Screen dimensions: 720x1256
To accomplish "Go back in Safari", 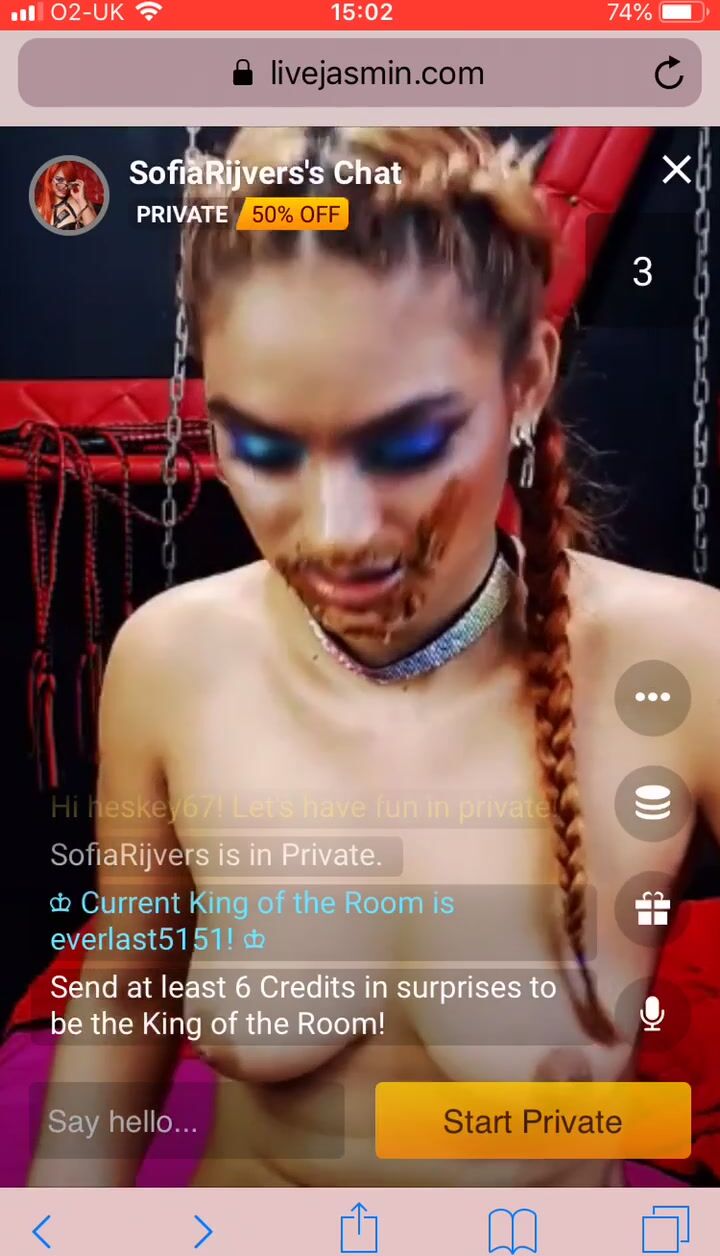I will 42,1231.
